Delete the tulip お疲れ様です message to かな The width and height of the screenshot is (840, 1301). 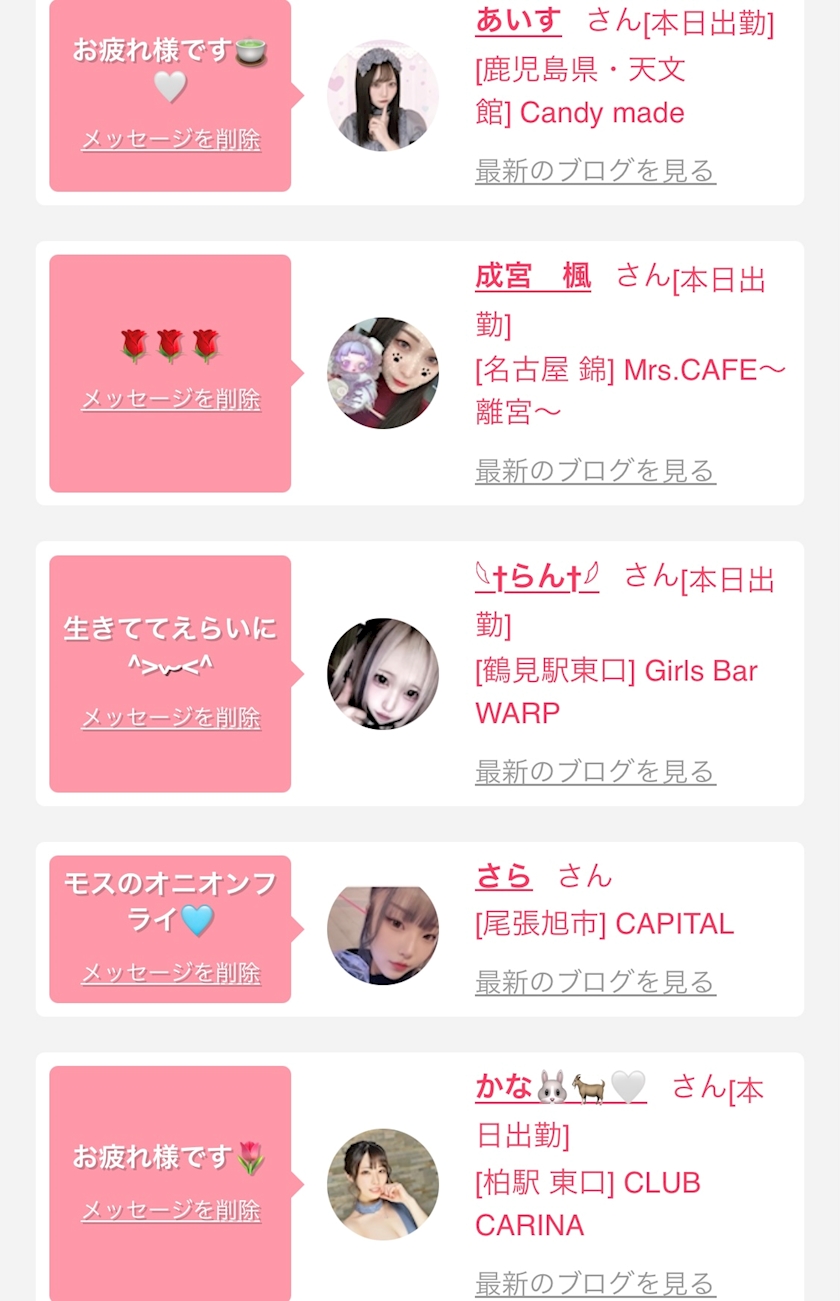[x=171, y=1211]
